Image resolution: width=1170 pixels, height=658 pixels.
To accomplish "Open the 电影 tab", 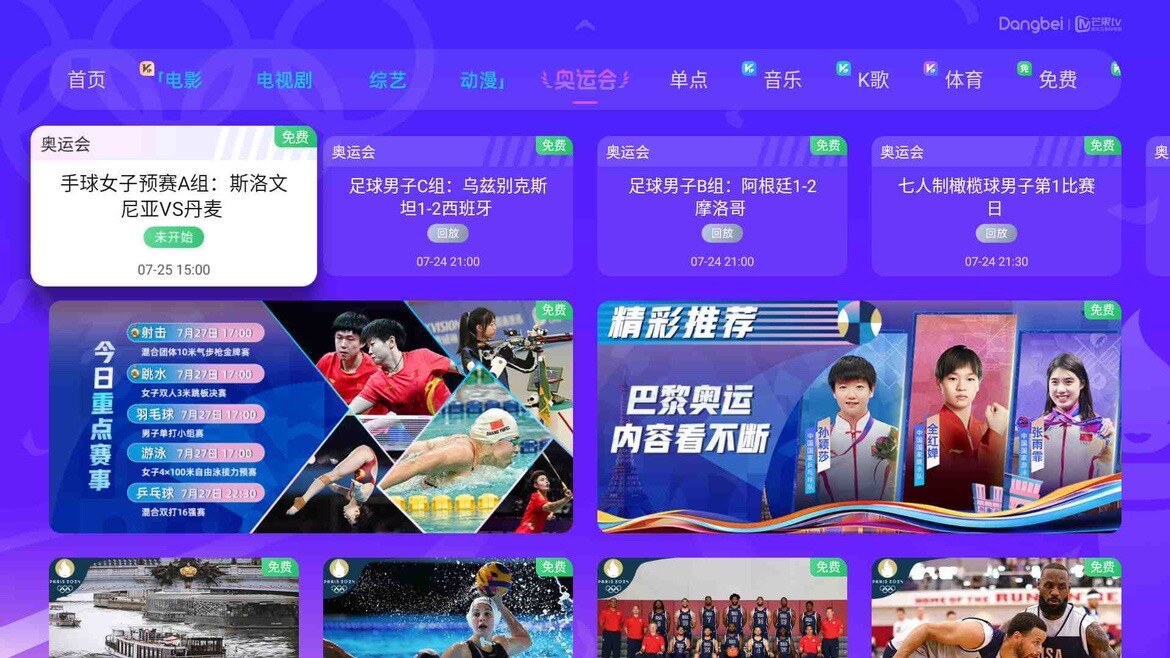I will [x=183, y=80].
